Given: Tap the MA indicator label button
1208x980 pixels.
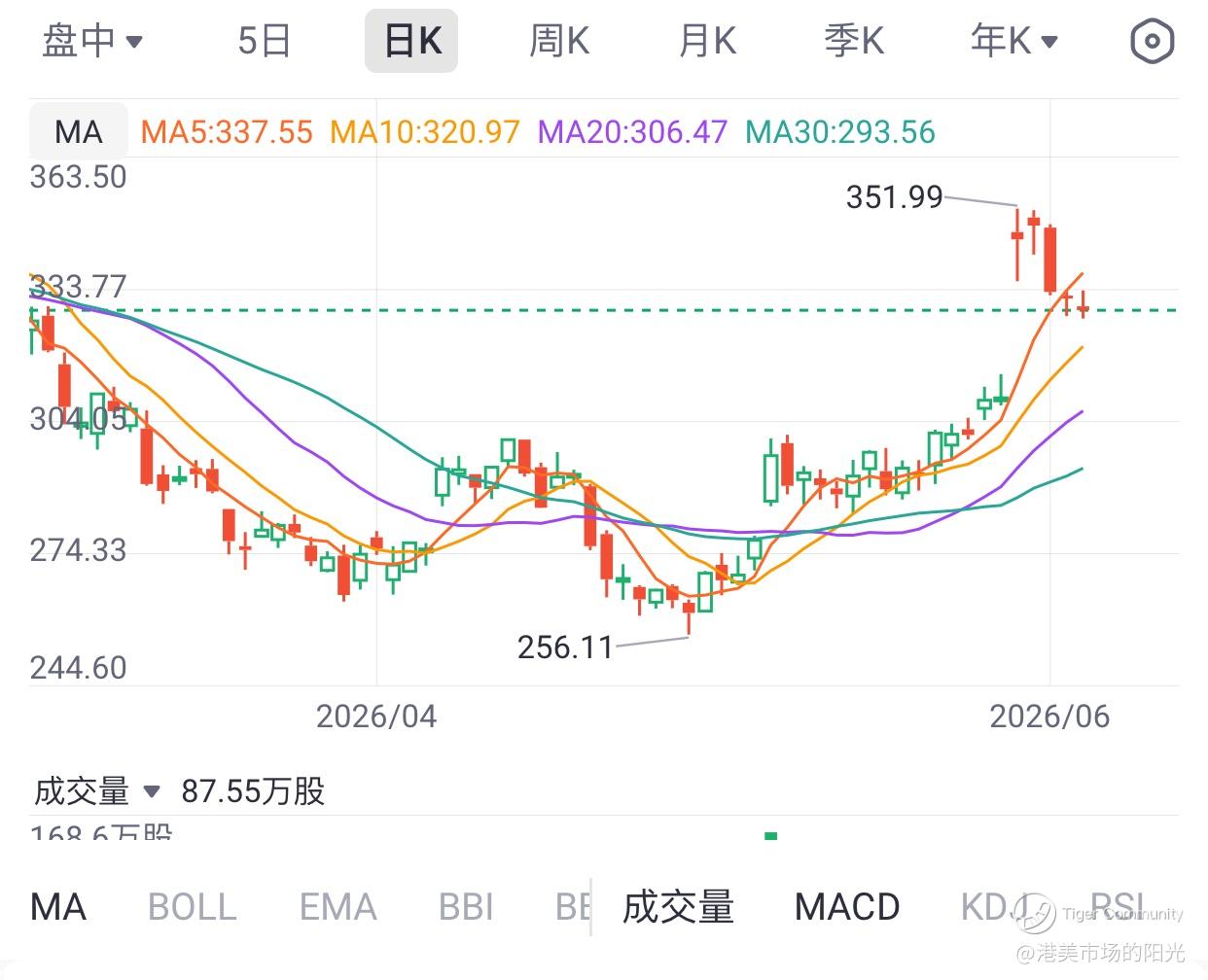Looking at the screenshot, I should point(78,131).
